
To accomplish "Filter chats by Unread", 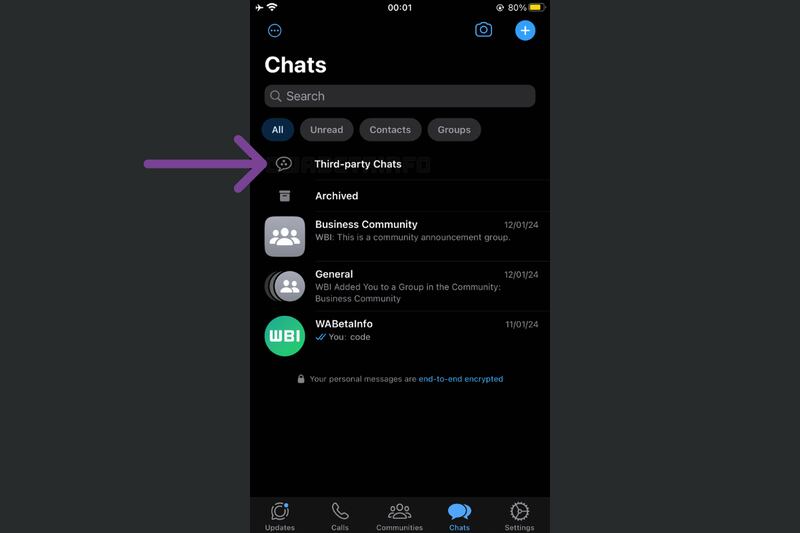I will (326, 129).
